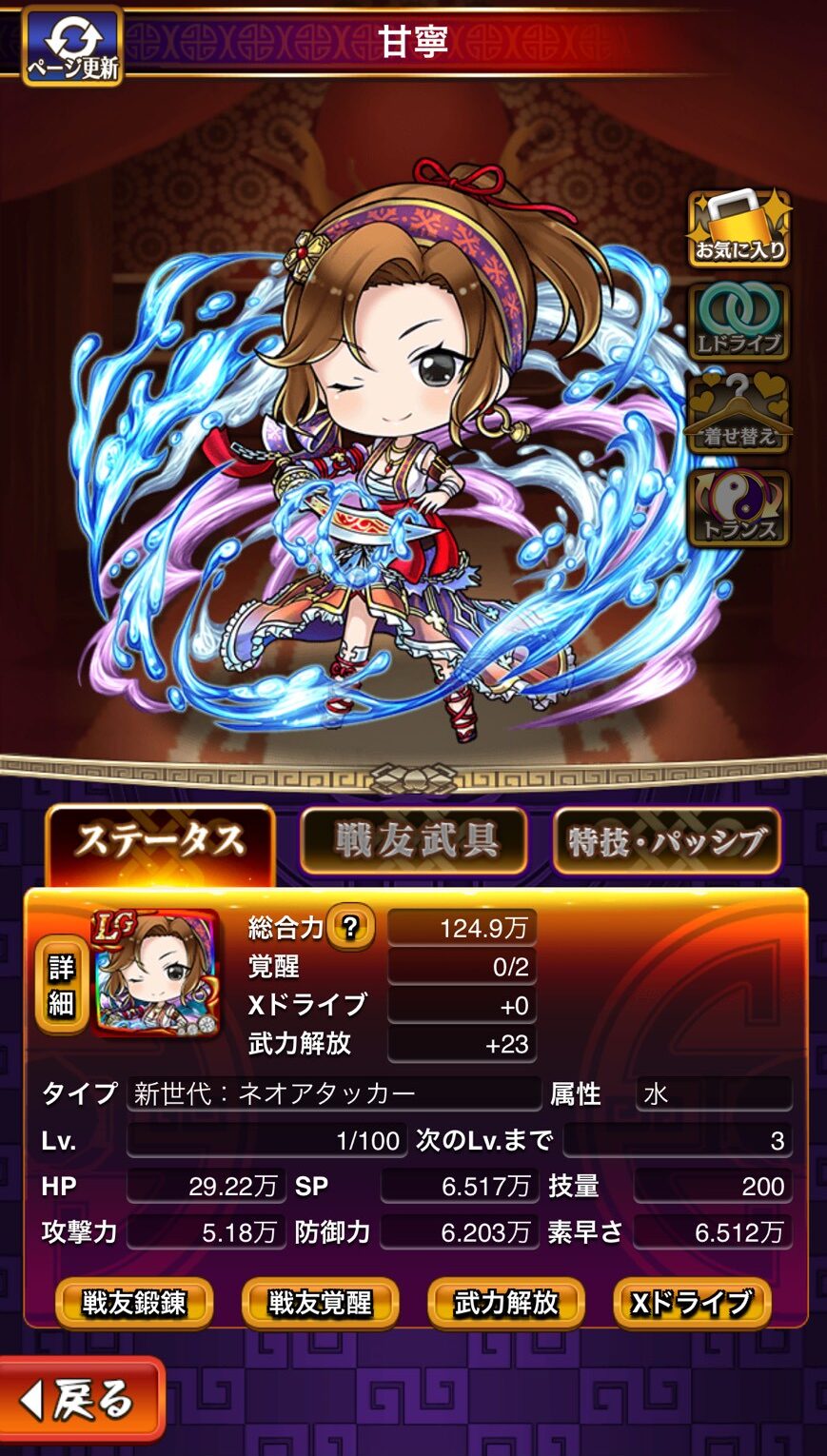
Task: Open the Lドライブ option
Action: [x=739, y=322]
